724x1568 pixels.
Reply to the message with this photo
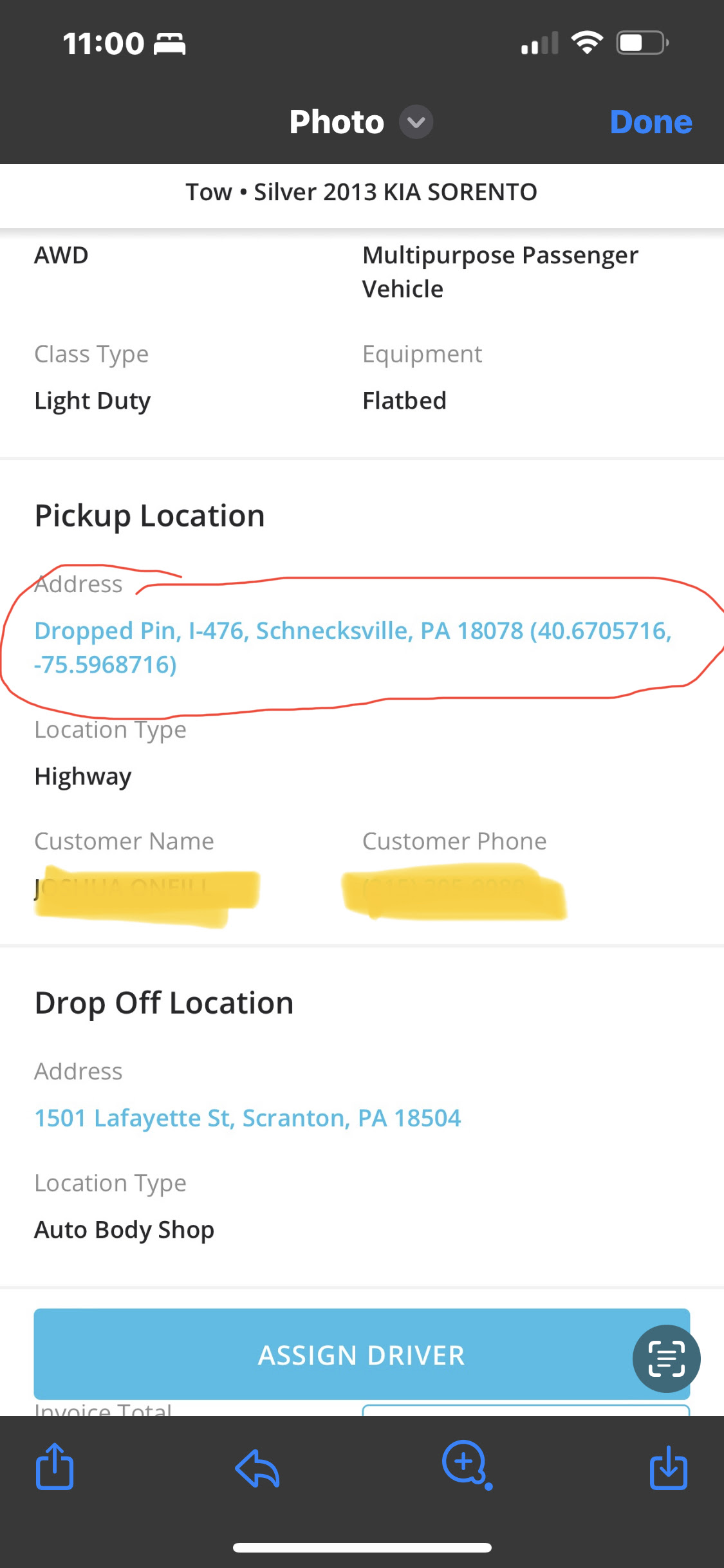click(x=257, y=1468)
